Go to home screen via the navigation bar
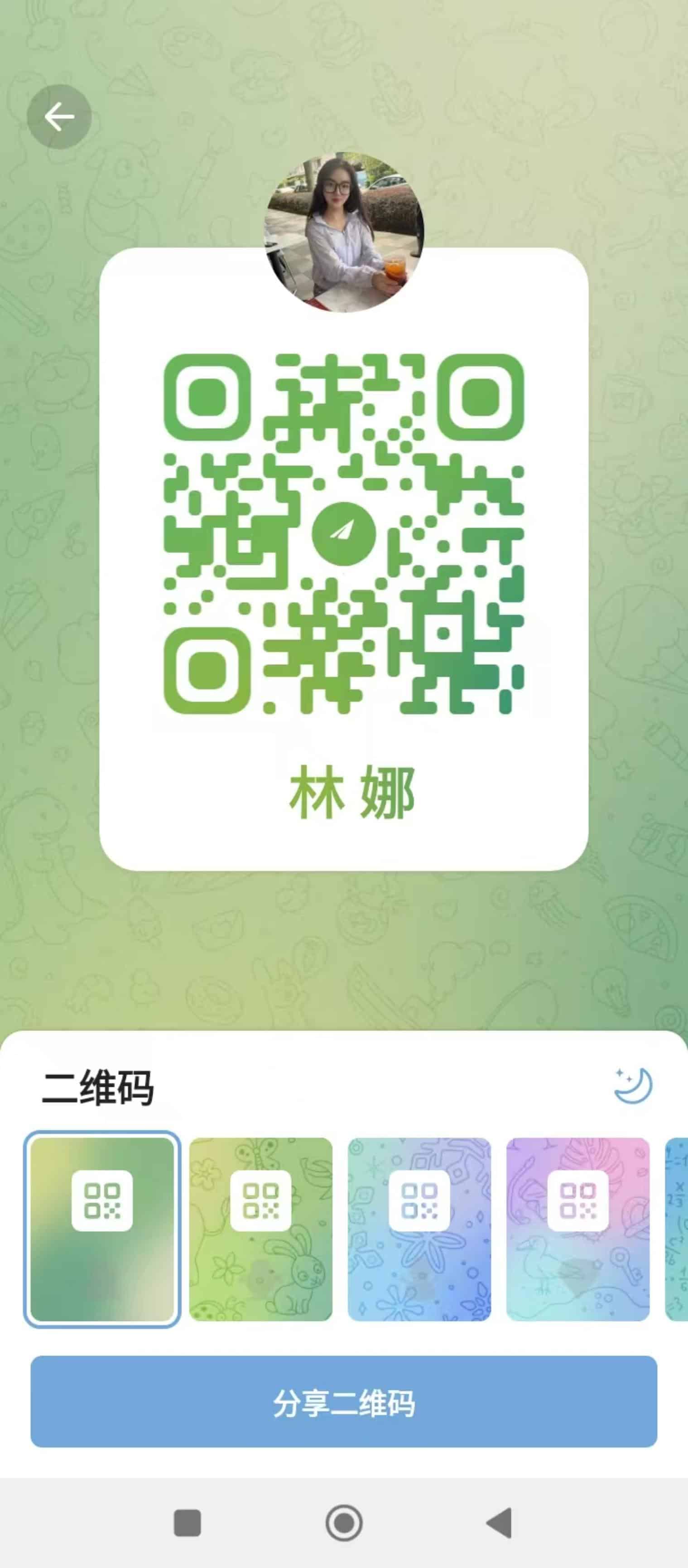This screenshot has width=688, height=1568. point(344,1523)
